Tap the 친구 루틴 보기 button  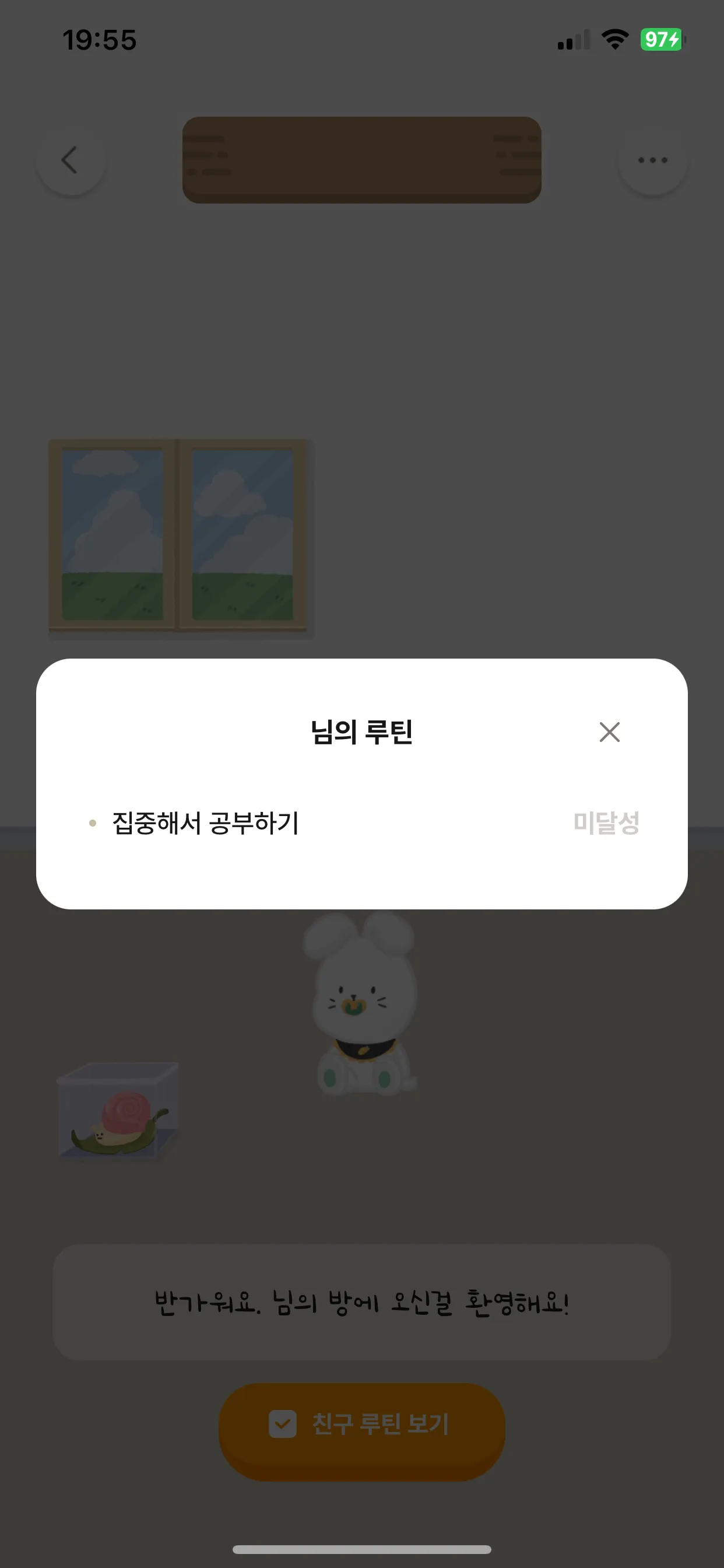pyautogui.click(x=361, y=1424)
